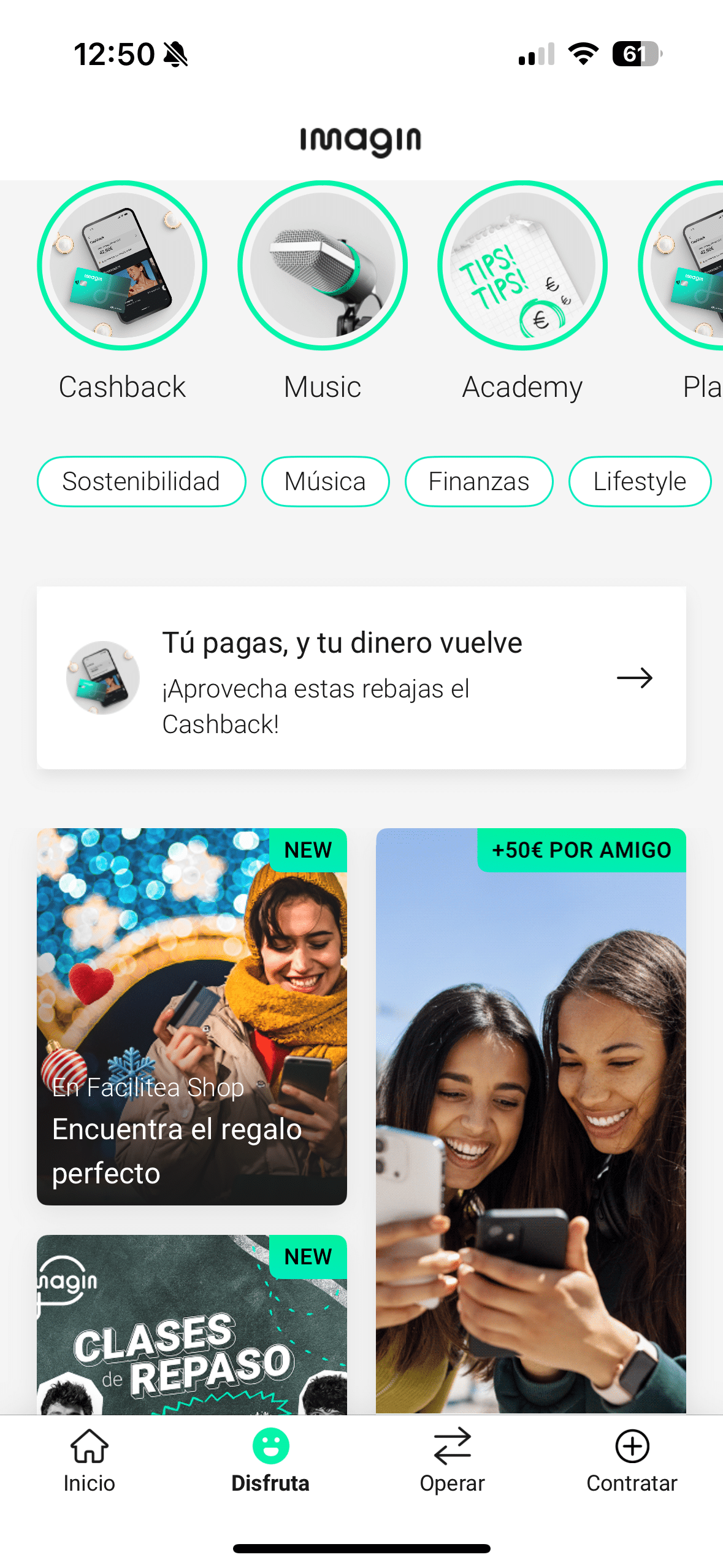Tap the Wi-Fi indicator in the status bar
Viewport: 723px width, 1568px height.
pyautogui.click(x=583, y=54)
